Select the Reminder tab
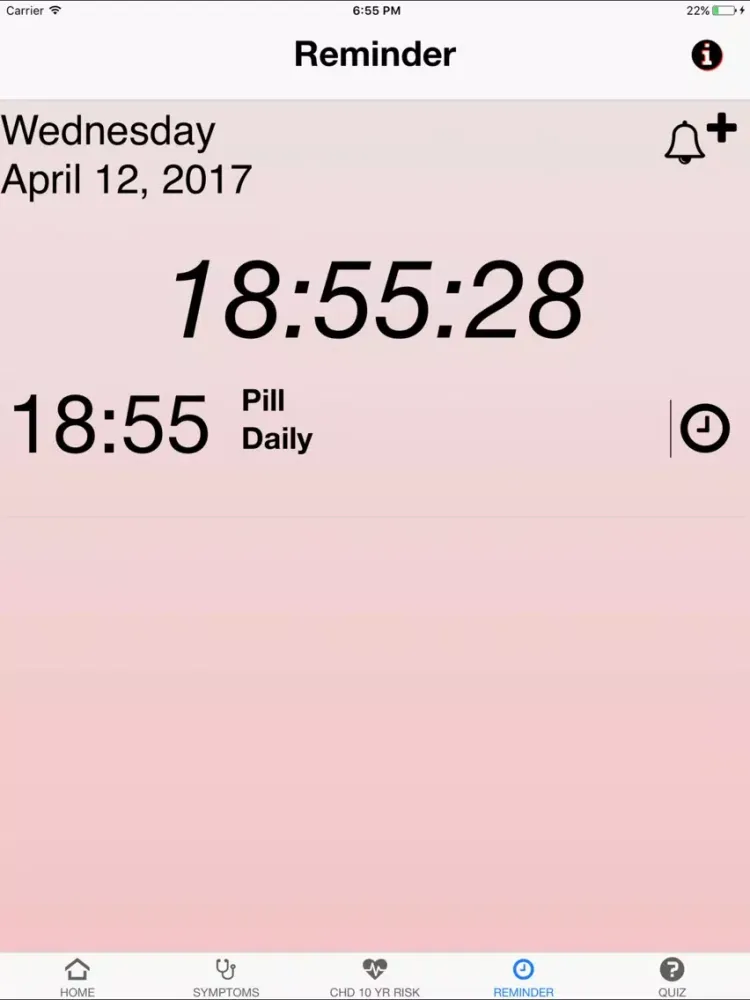The width and height of the screenshot is (750, 1000). tap(523, 976)
